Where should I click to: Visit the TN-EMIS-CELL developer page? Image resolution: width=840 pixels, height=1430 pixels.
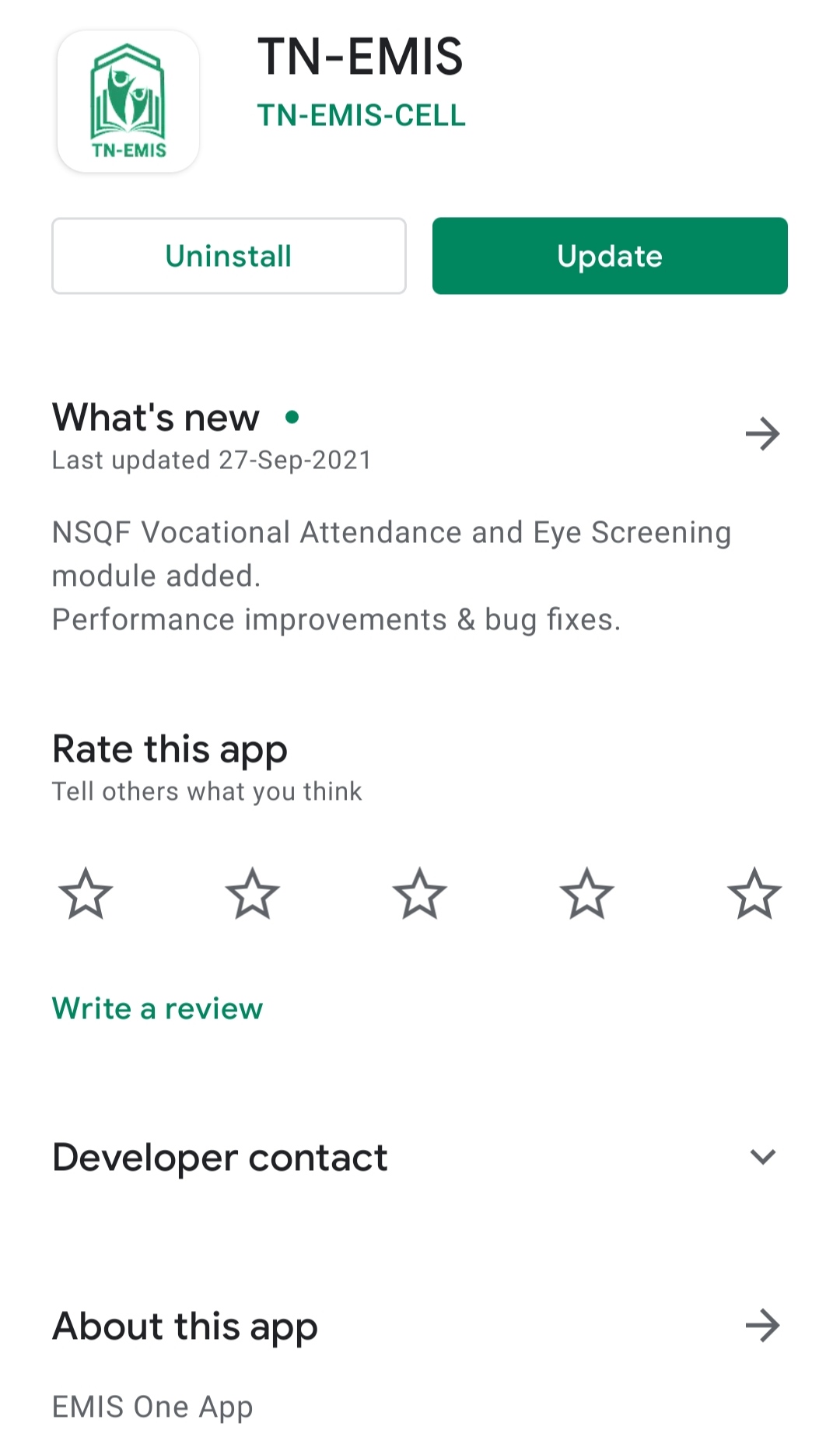(x=361, y=115)
